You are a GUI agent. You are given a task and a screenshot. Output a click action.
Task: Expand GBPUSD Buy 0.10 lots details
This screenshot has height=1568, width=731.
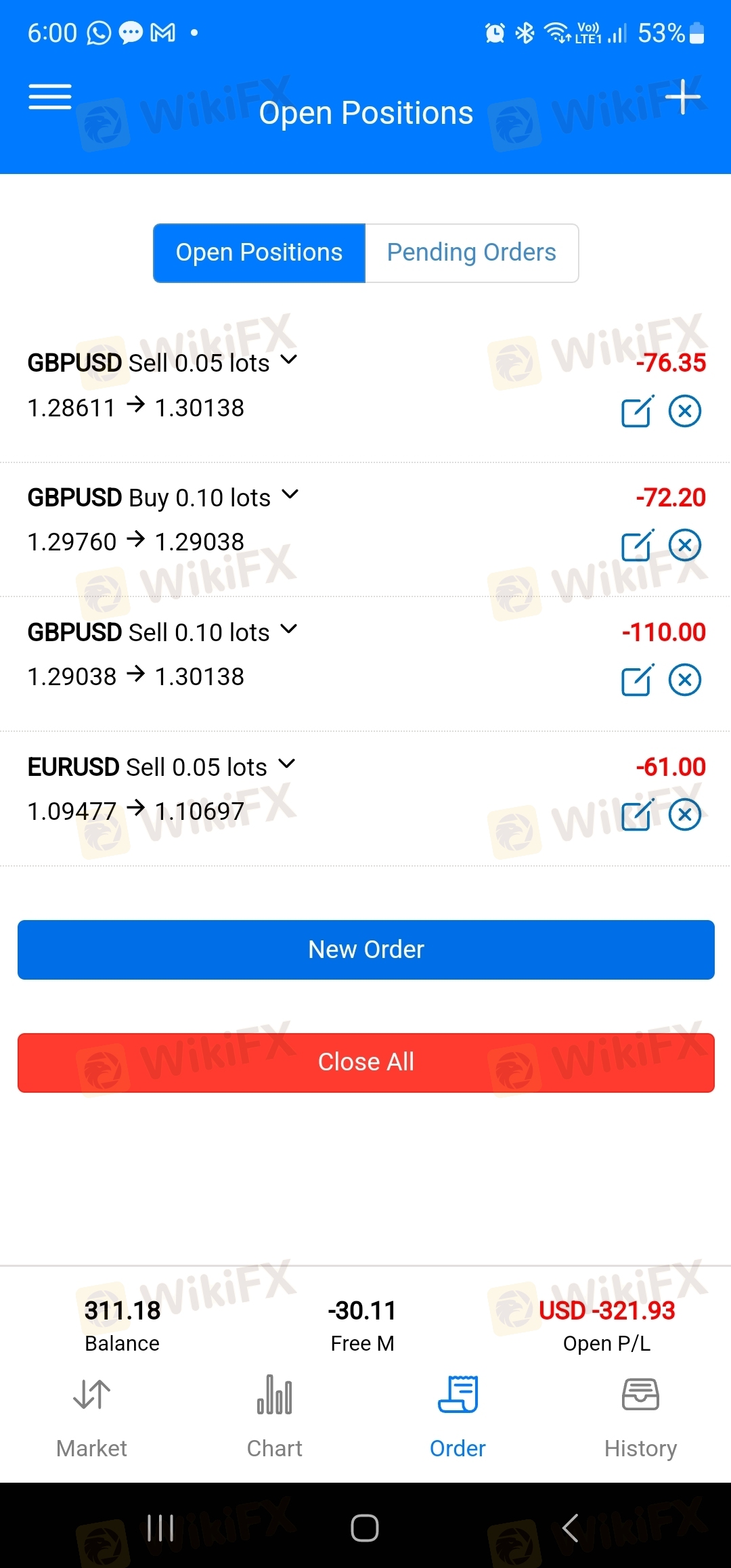[x=290, y=494]
